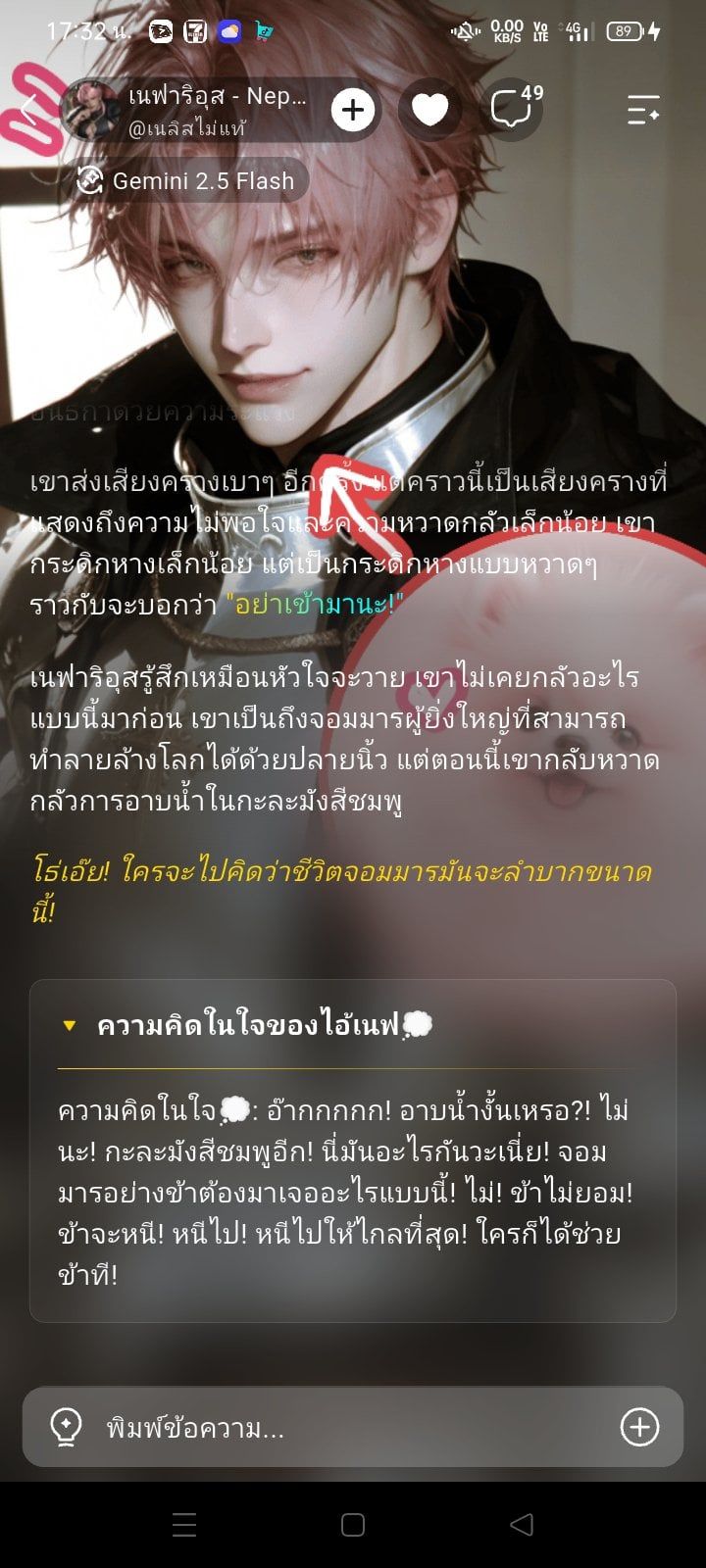Go to the system home screen
The image size is (706, 1568).
353,1524
